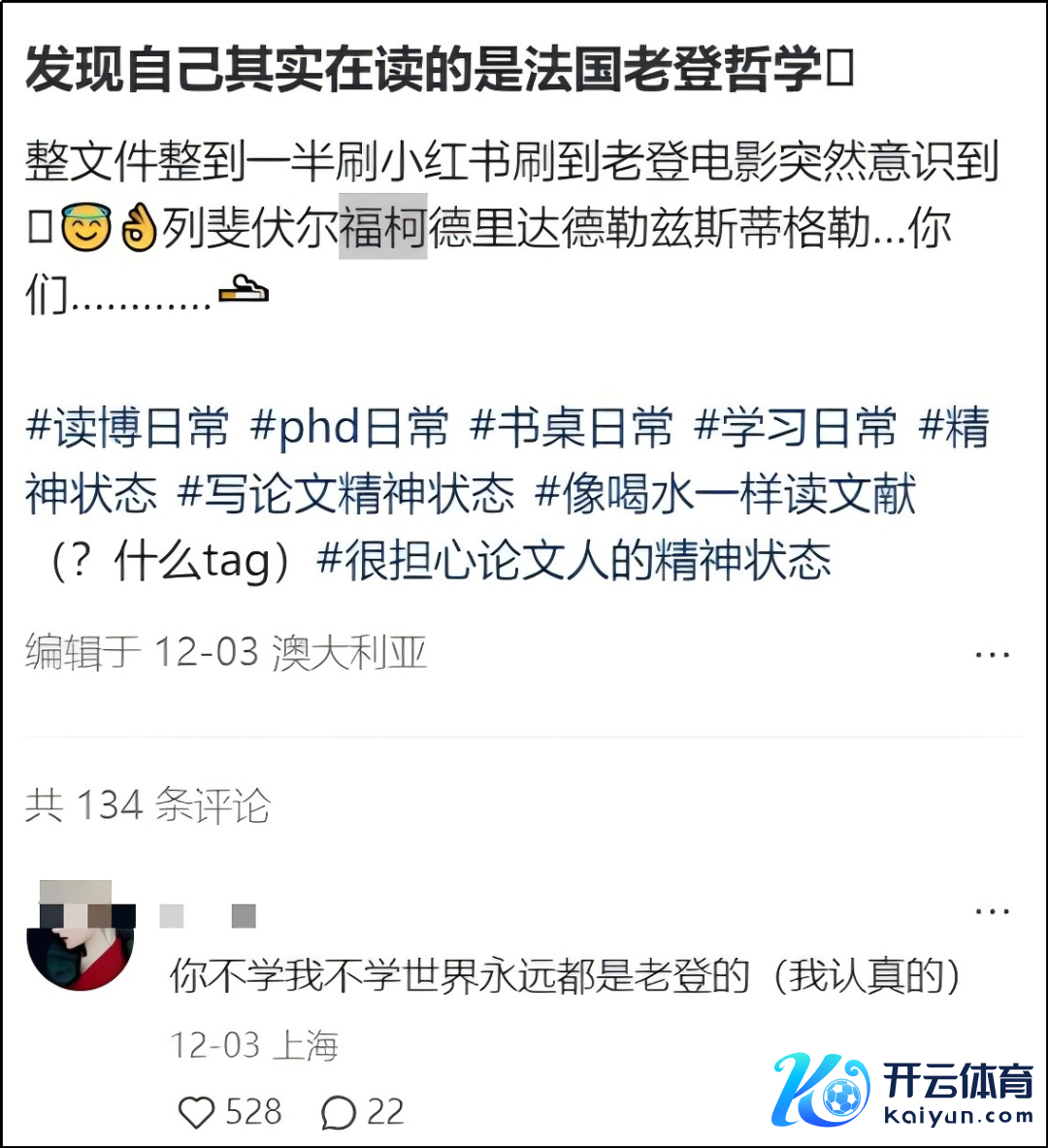Open the #书桌日常 hashtag
This screenshot has width=1048, height=1148.
coord(571,427)
